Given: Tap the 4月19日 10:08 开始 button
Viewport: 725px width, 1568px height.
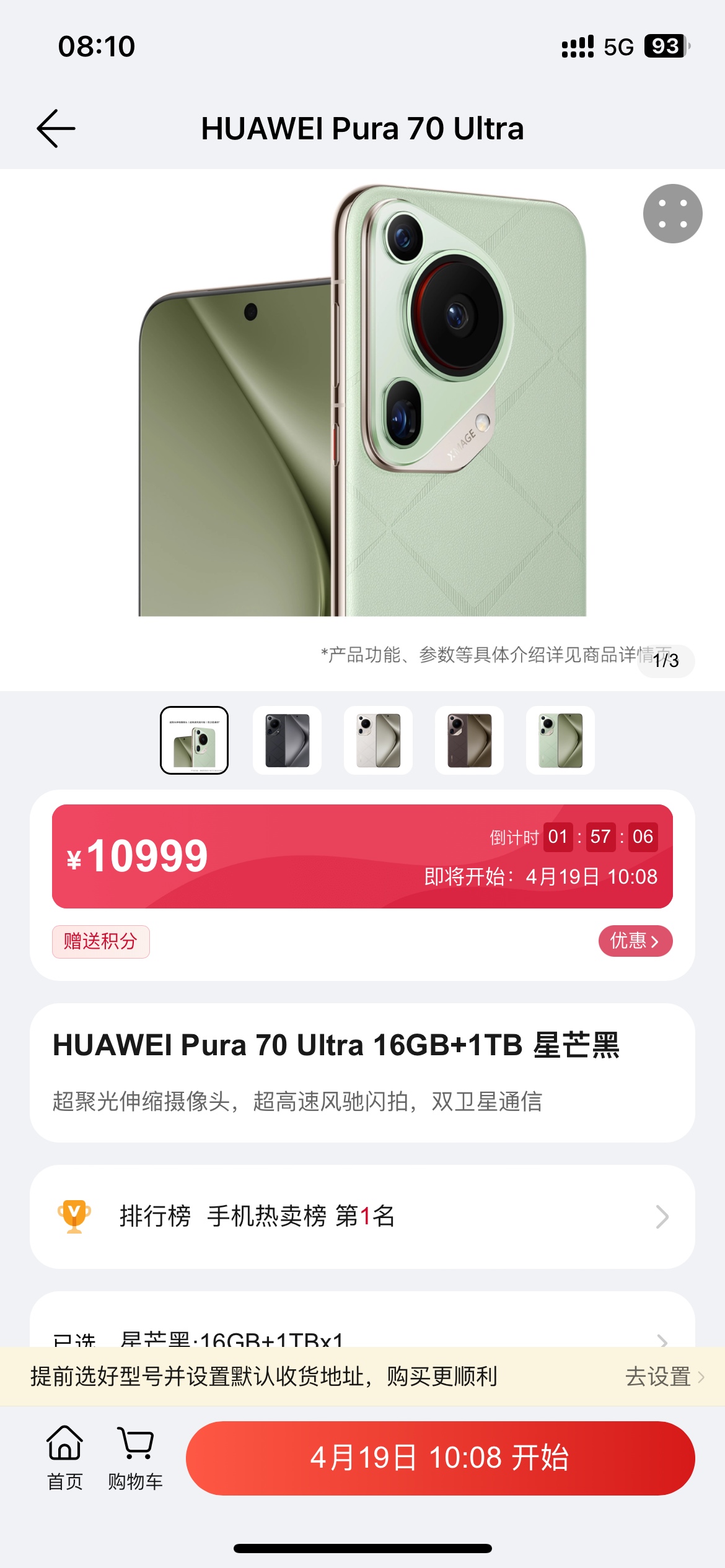Looking at the screenshot, I should [440, 1458].
